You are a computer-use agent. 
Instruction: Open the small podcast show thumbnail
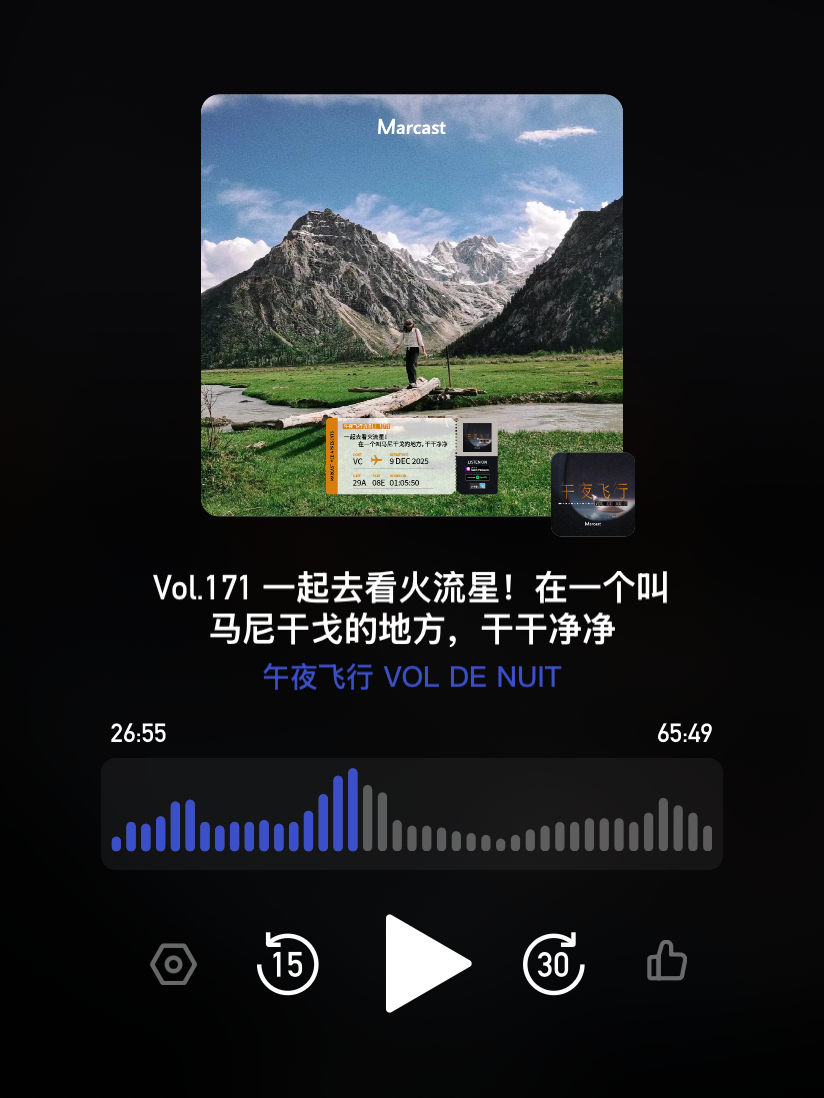point(592,494)
